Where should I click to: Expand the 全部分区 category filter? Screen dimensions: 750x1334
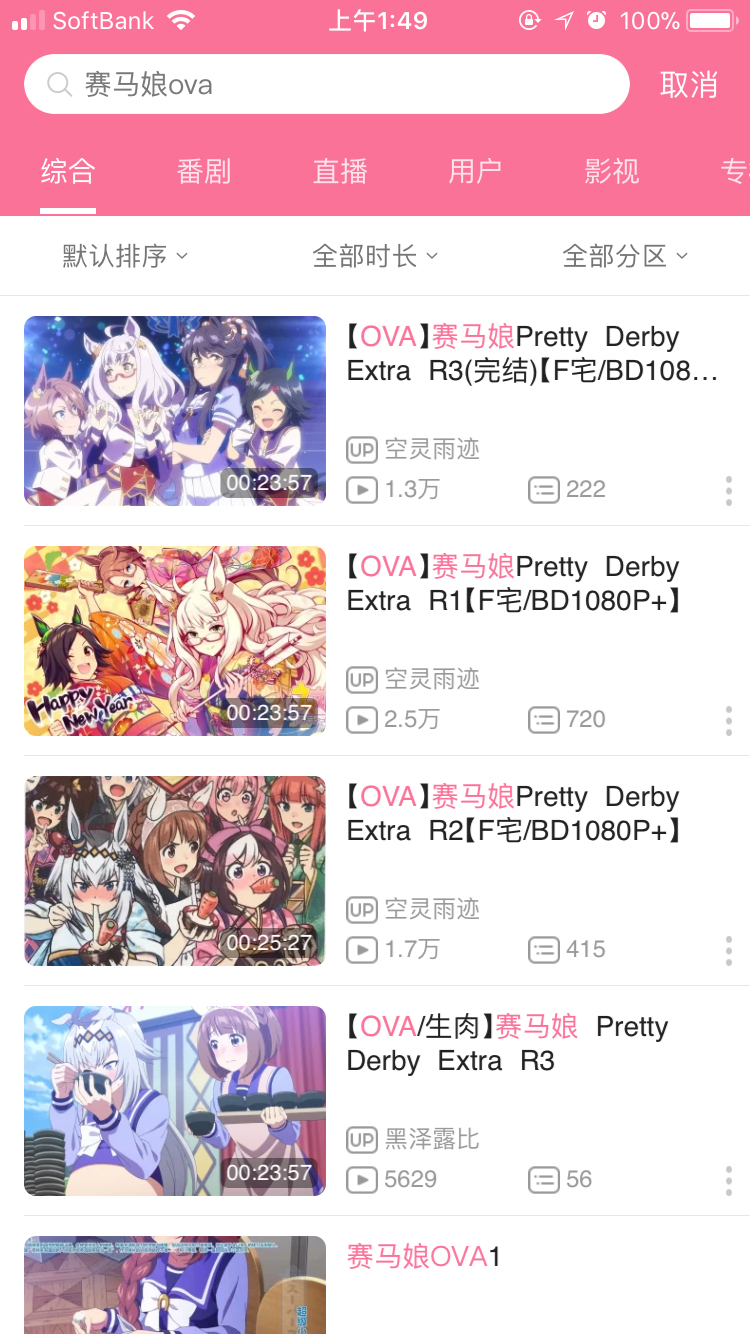(625, 256)
